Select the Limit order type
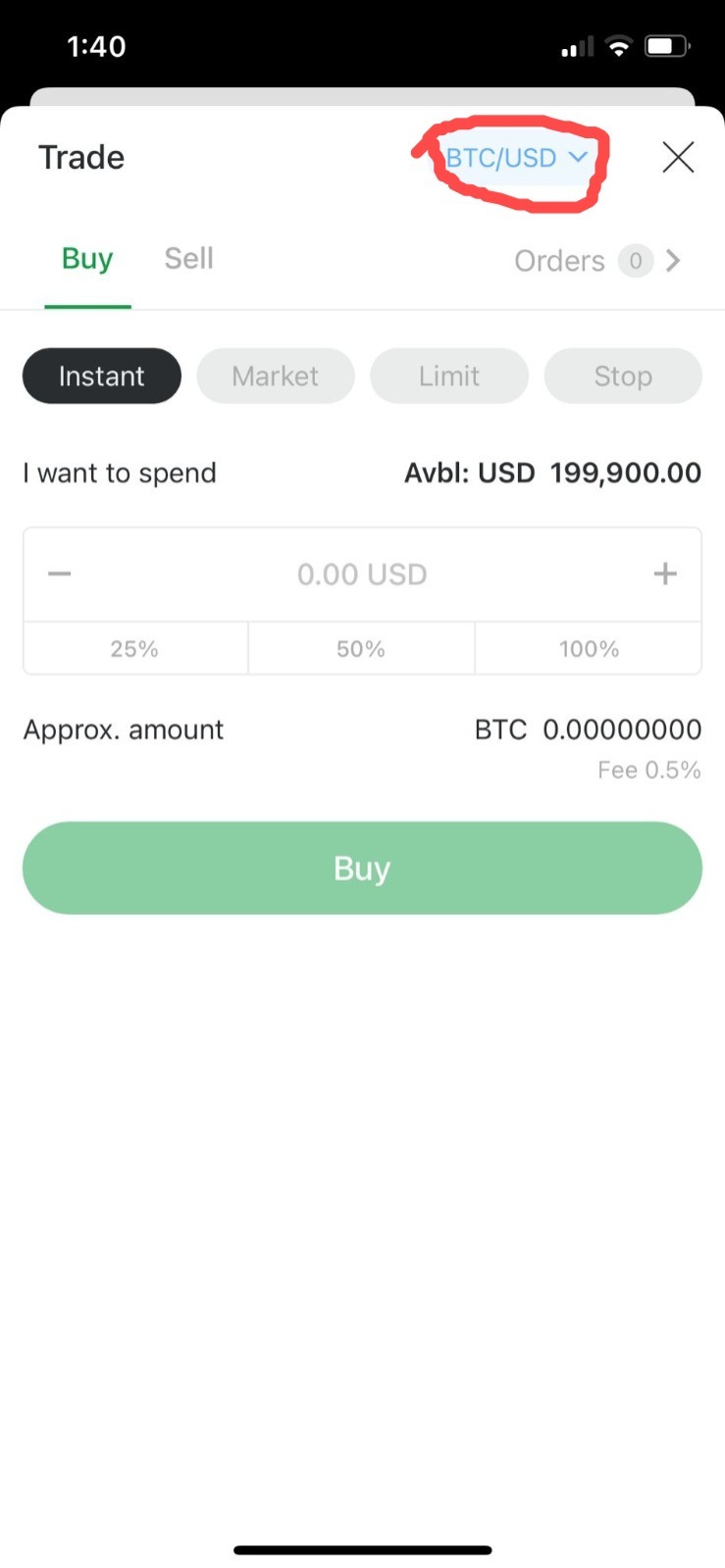The height and width of the screenshot is (1568, 725). [448, 376]
